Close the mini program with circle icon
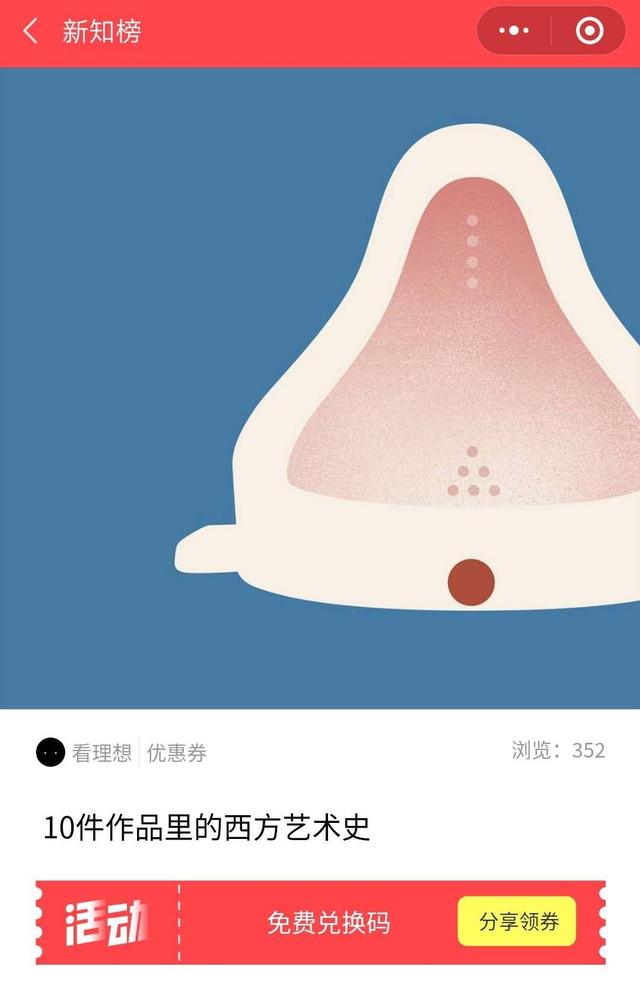This screenshot has height=1008, width=640. pyautogui.click(x=589, y=32)
